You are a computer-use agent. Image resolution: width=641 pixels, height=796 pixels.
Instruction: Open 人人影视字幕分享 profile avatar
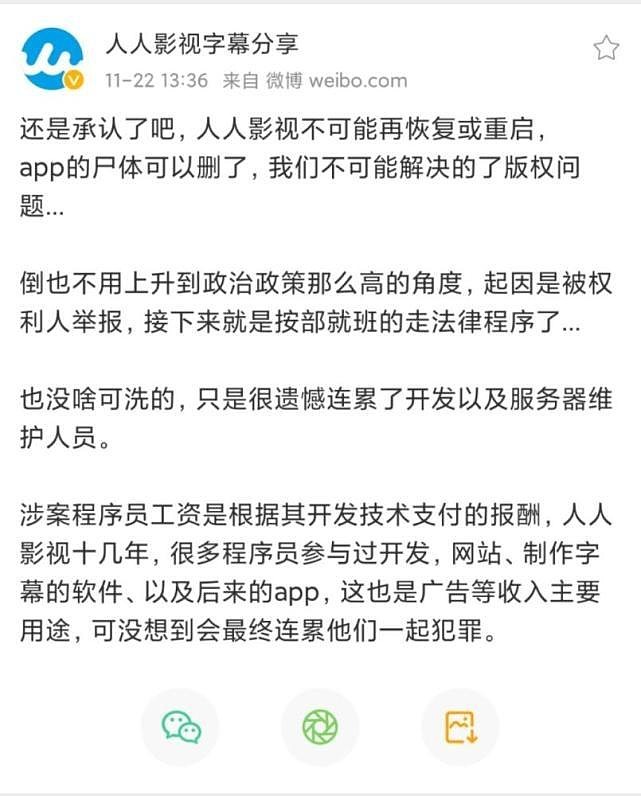click(x=52, y=58)
